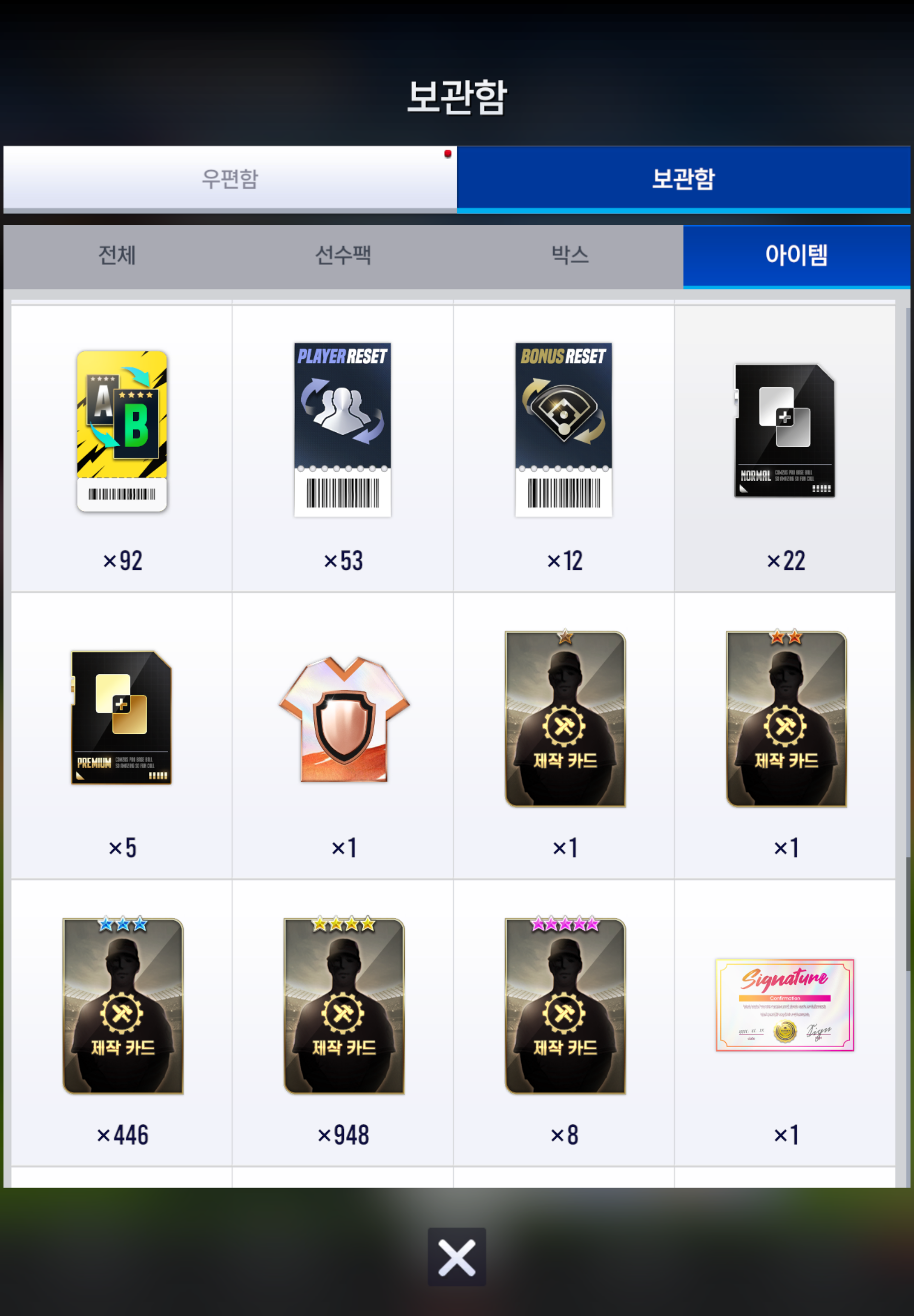Open the five-star 제작 카드 x8

565,1006
